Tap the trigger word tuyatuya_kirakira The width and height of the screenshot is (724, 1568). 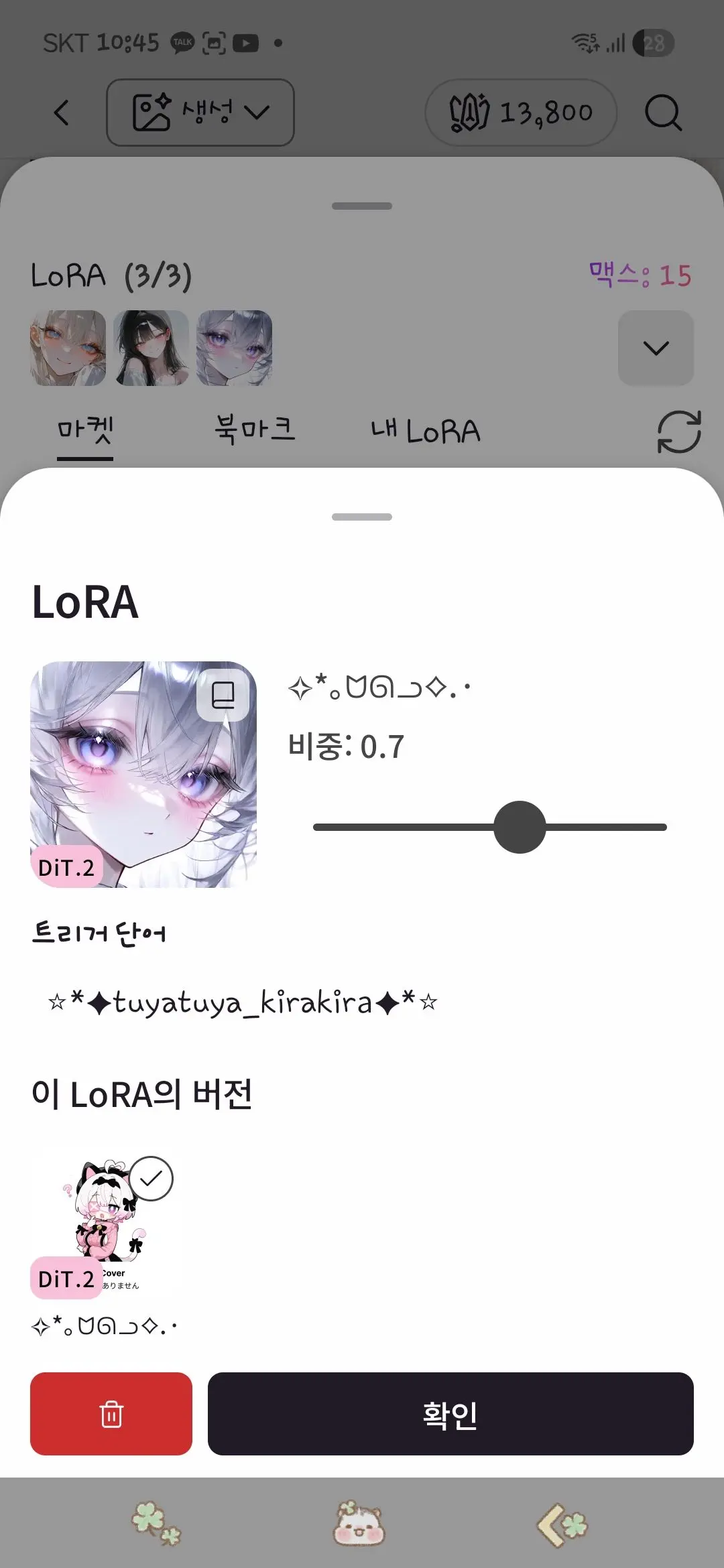tap(242, 1002)
